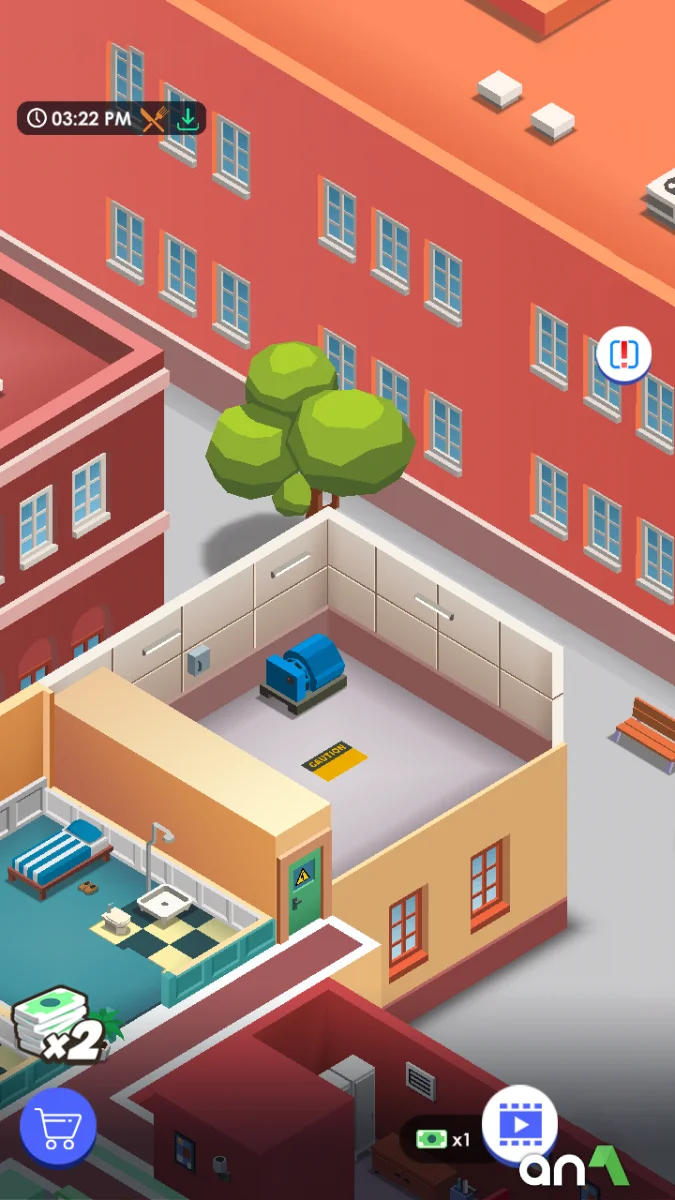Open the shop cart button

pyautogui.click(x=58, y=1127)
